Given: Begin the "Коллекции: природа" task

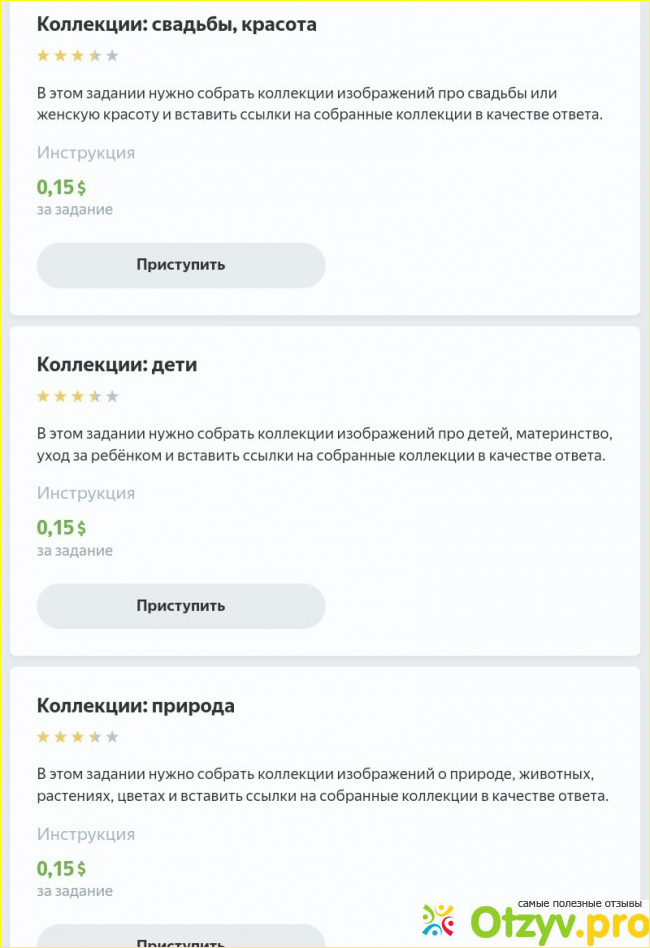Looking at the screenshot, I should coord(181,940).
